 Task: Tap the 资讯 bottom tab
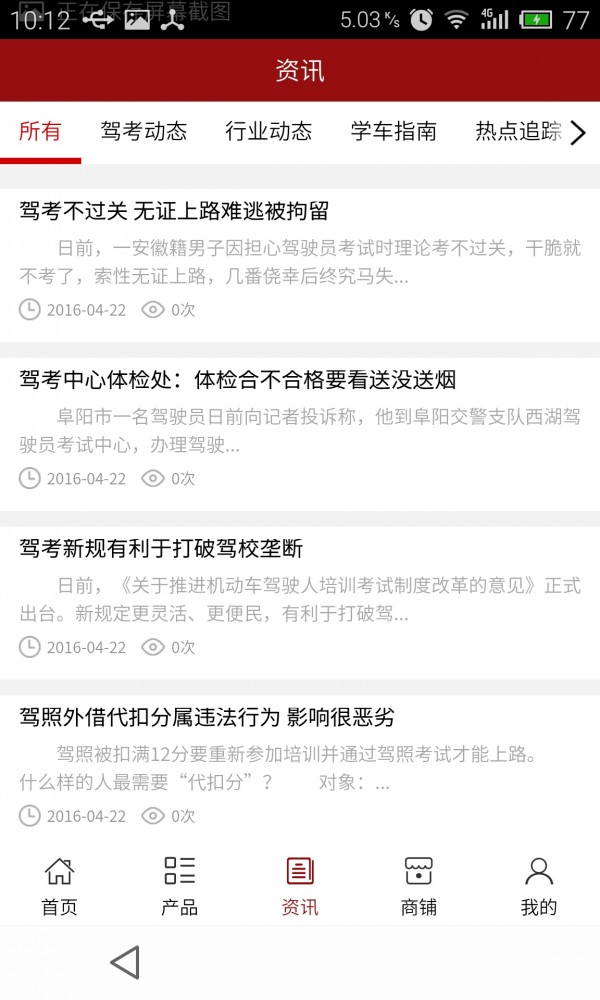299,885
